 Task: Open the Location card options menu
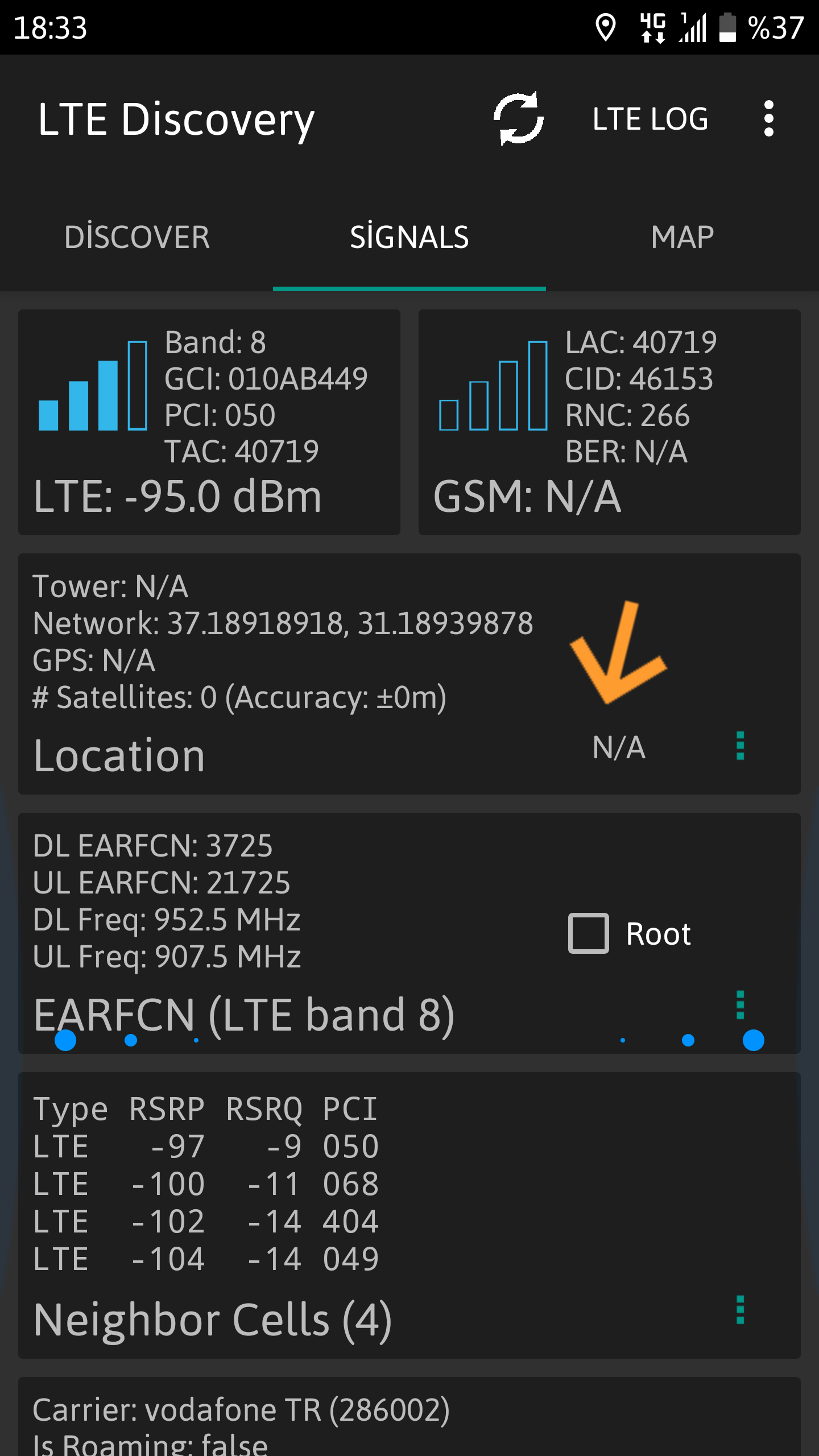point(740,746)
